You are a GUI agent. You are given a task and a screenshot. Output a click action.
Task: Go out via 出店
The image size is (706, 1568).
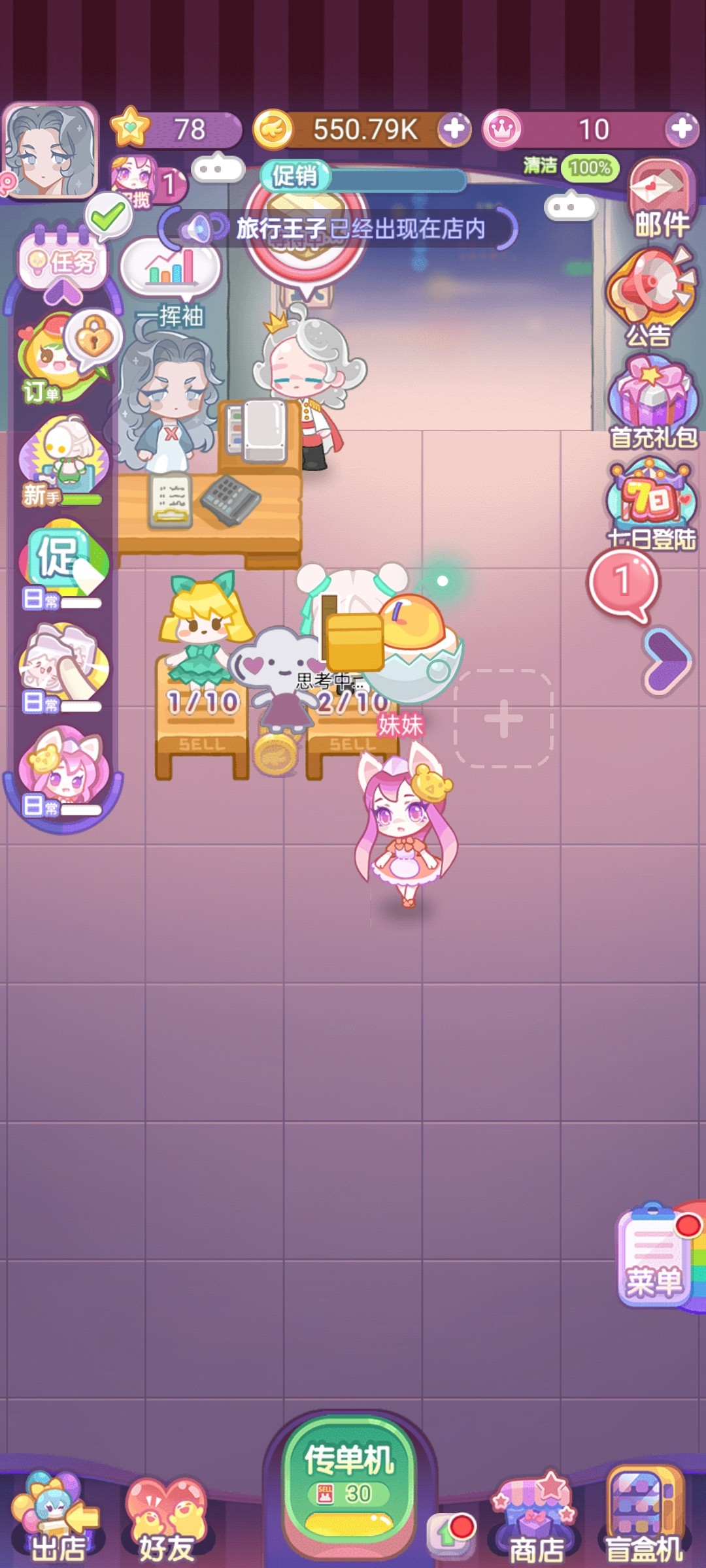(56, 1517)
